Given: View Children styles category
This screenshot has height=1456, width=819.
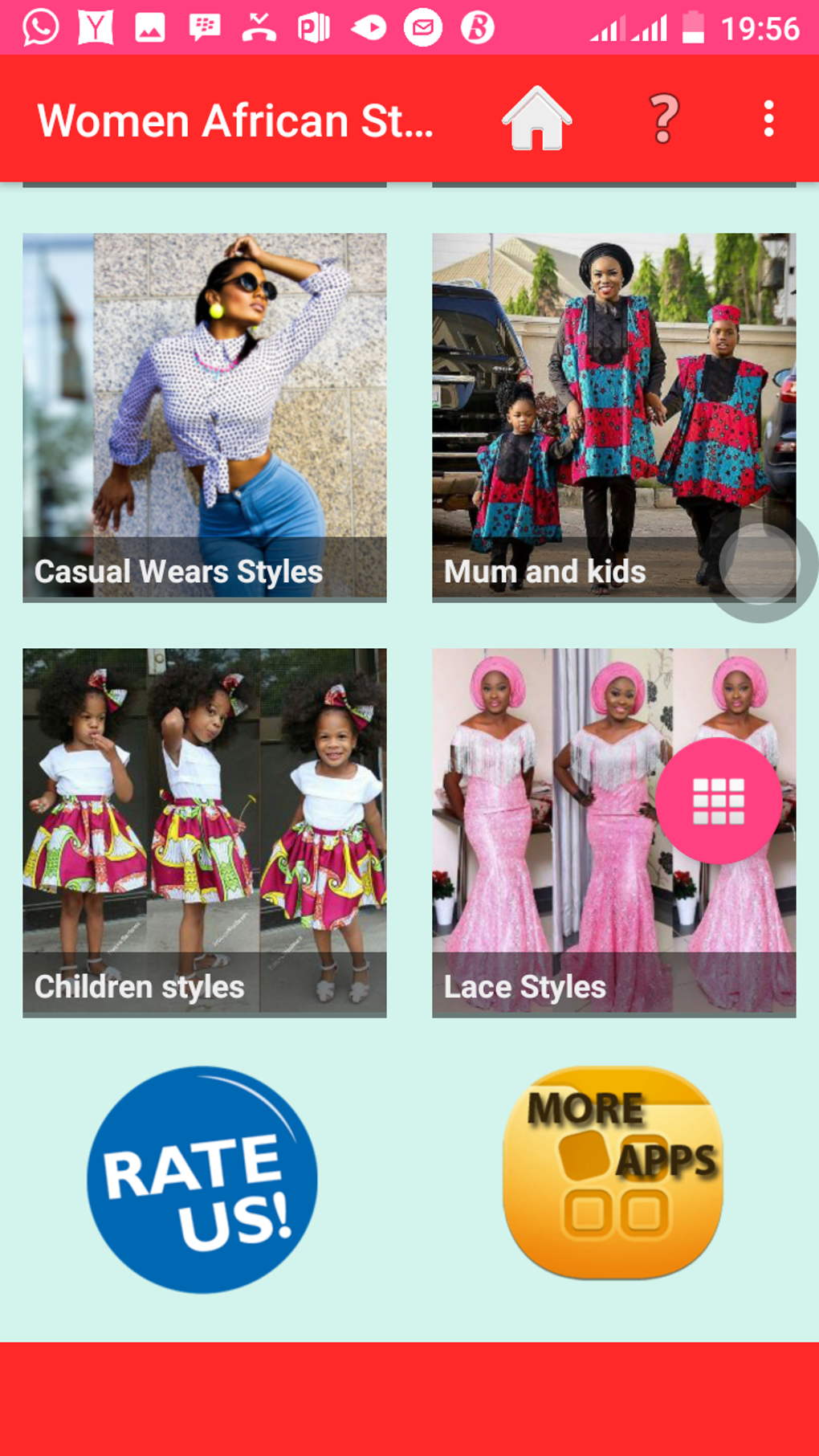Looking at the screenshot, I should coord(204,833).
